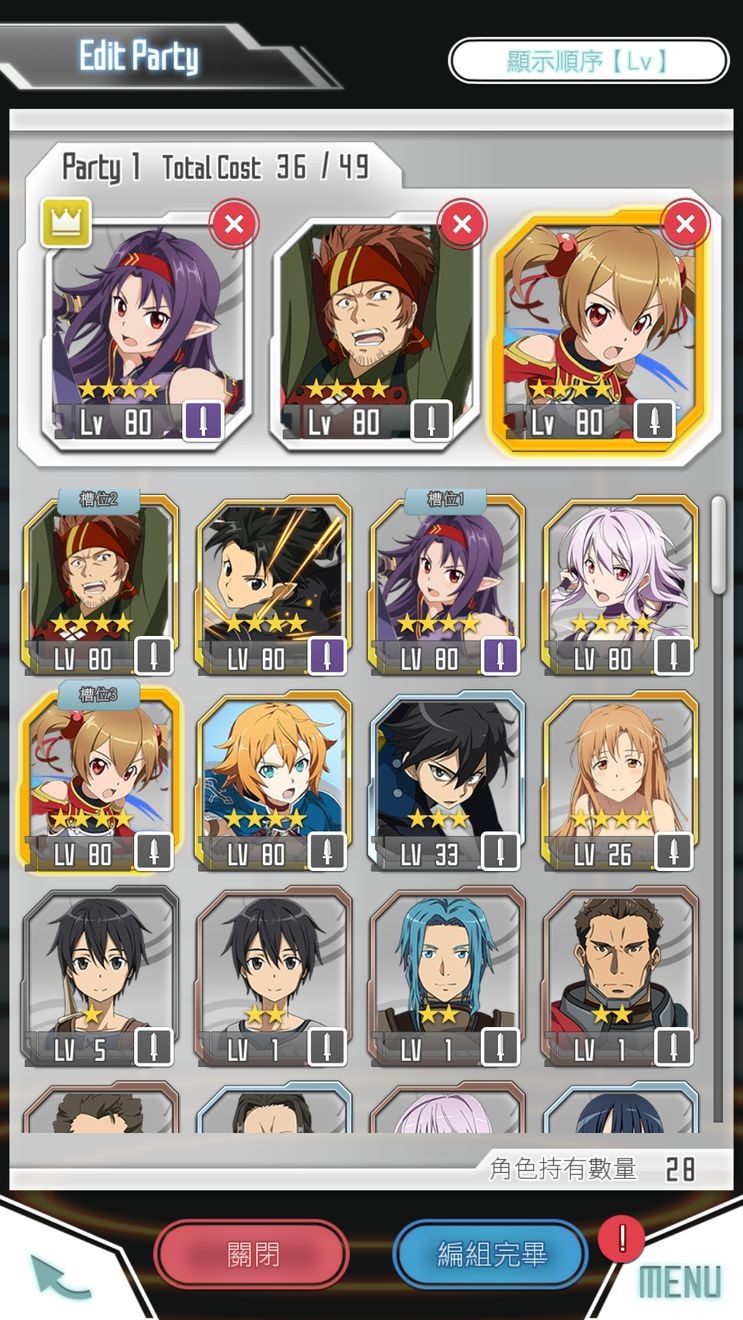The height and width of the screenshot is (1320, 743).
Task: Tap the 槽位3 pigtailed girl card in list
Action: (100, 781)
